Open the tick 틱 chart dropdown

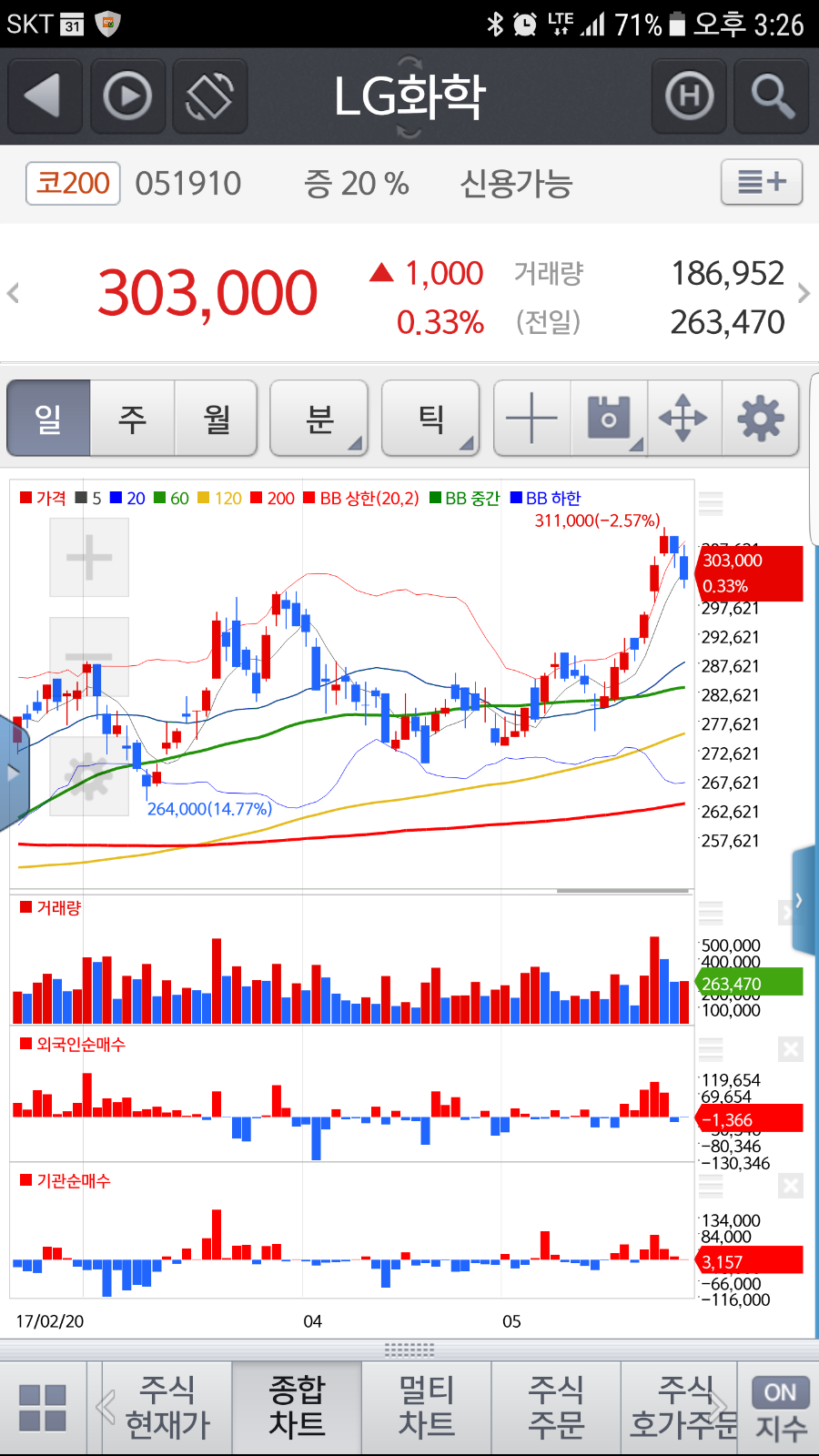coord(430,419)
